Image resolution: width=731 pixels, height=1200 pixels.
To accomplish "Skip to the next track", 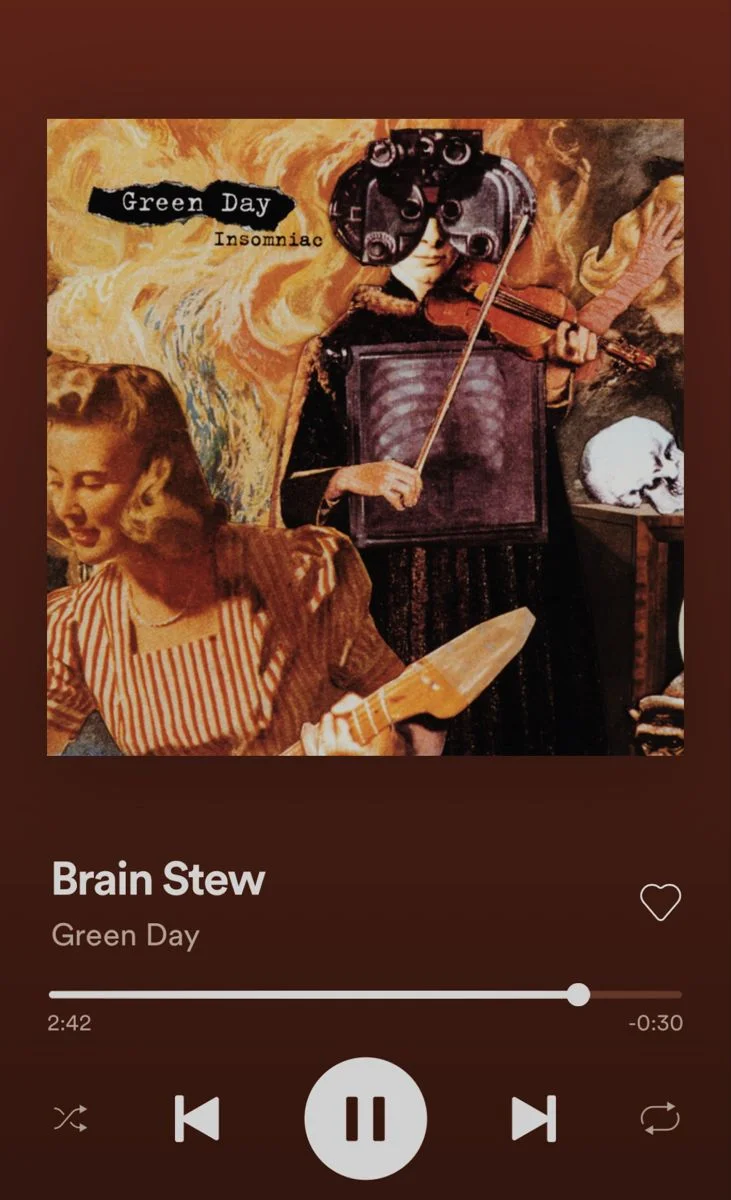I will pyautogui.click(x=534, y=1118).
